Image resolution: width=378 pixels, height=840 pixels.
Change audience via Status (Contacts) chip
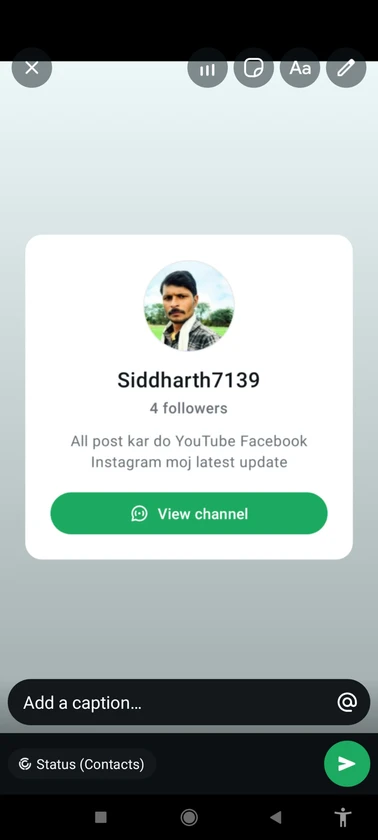(x=82, y=764)
